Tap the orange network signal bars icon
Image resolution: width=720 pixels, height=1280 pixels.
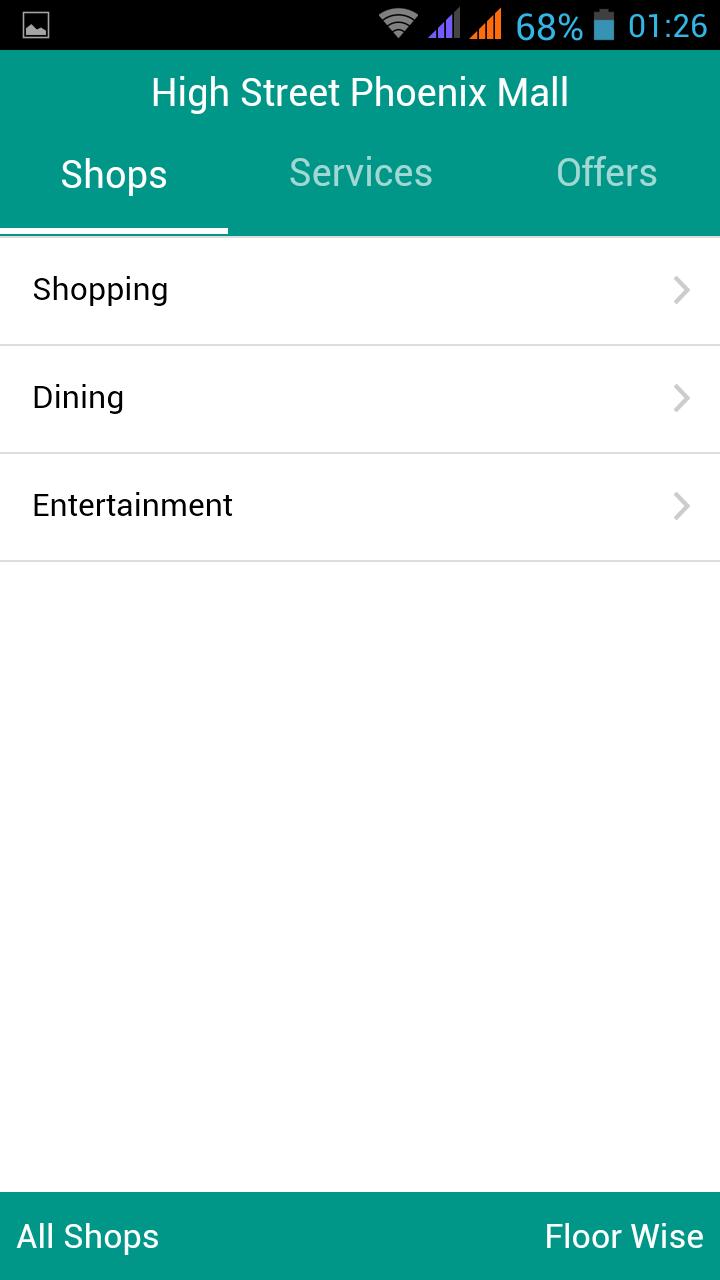pos(489,24)
